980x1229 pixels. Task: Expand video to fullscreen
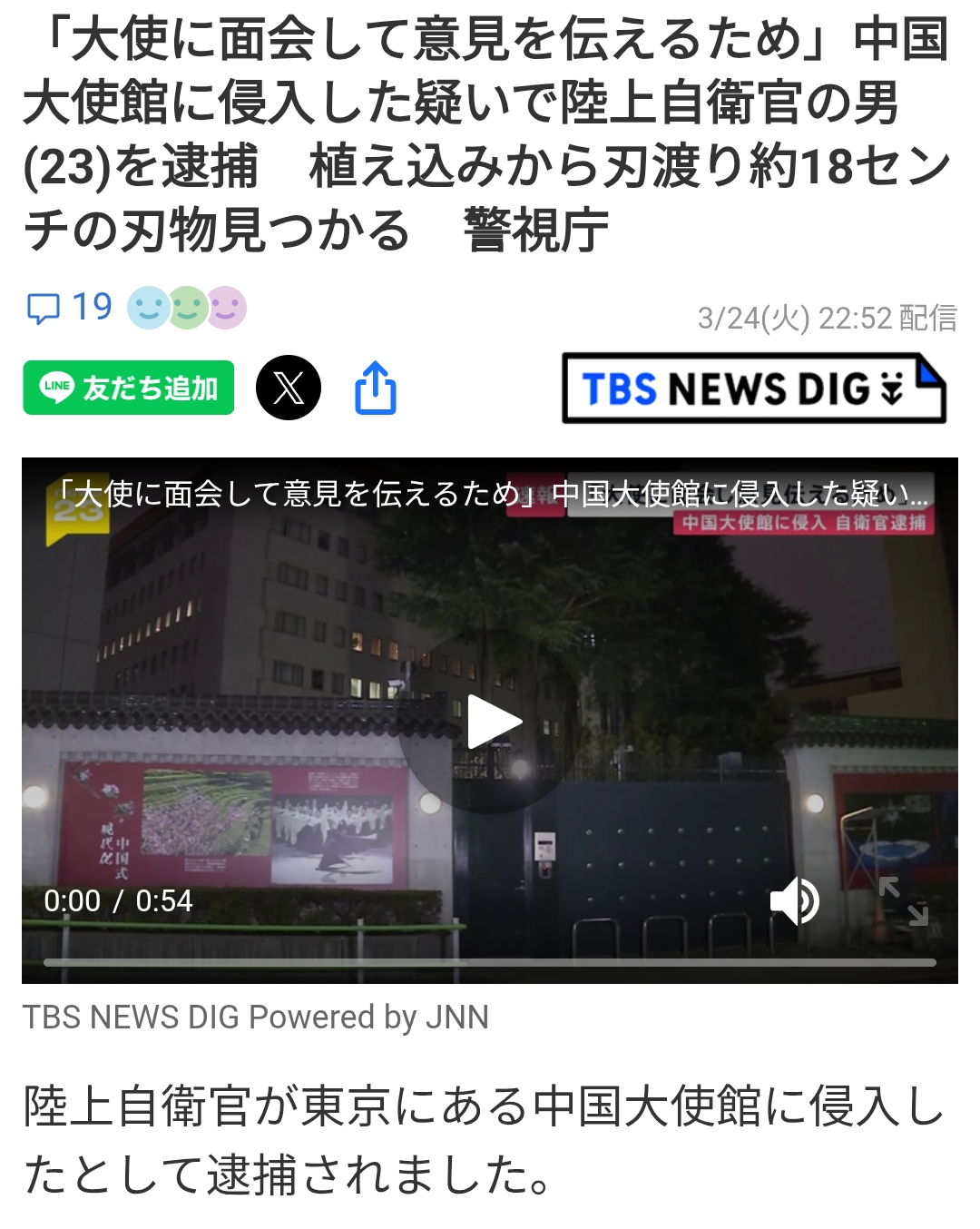904,901
